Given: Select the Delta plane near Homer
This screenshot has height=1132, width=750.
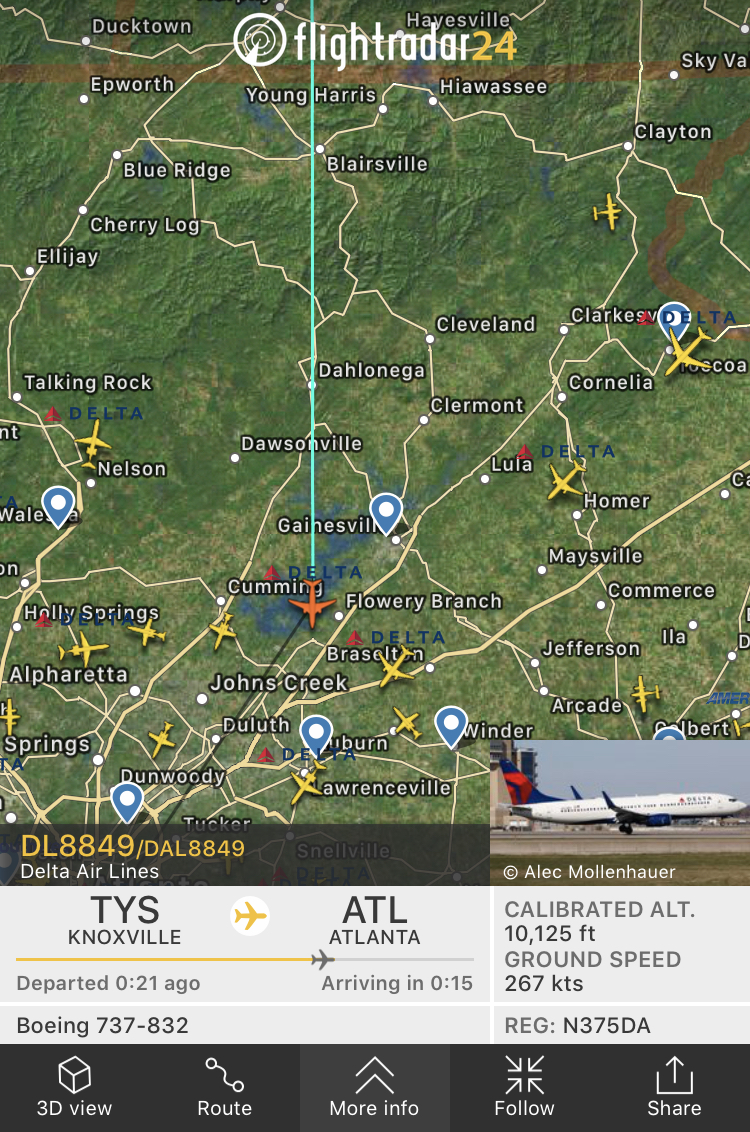Looking at the screenshot, I should (565, 483).
